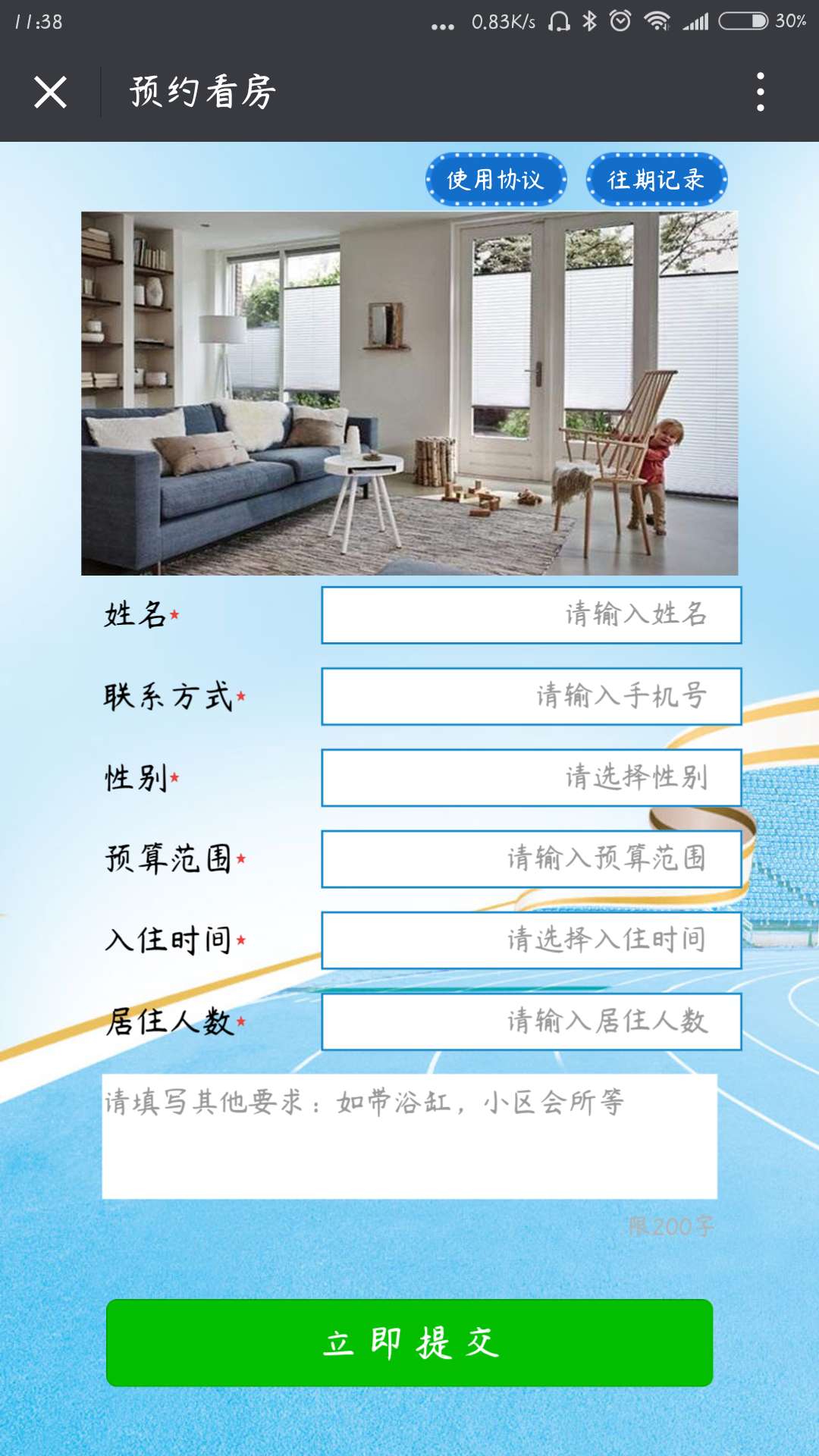
Task: Tap the 请输入居住人数 occupants field
Action: pyautogui.click(x=531, y=1021)
